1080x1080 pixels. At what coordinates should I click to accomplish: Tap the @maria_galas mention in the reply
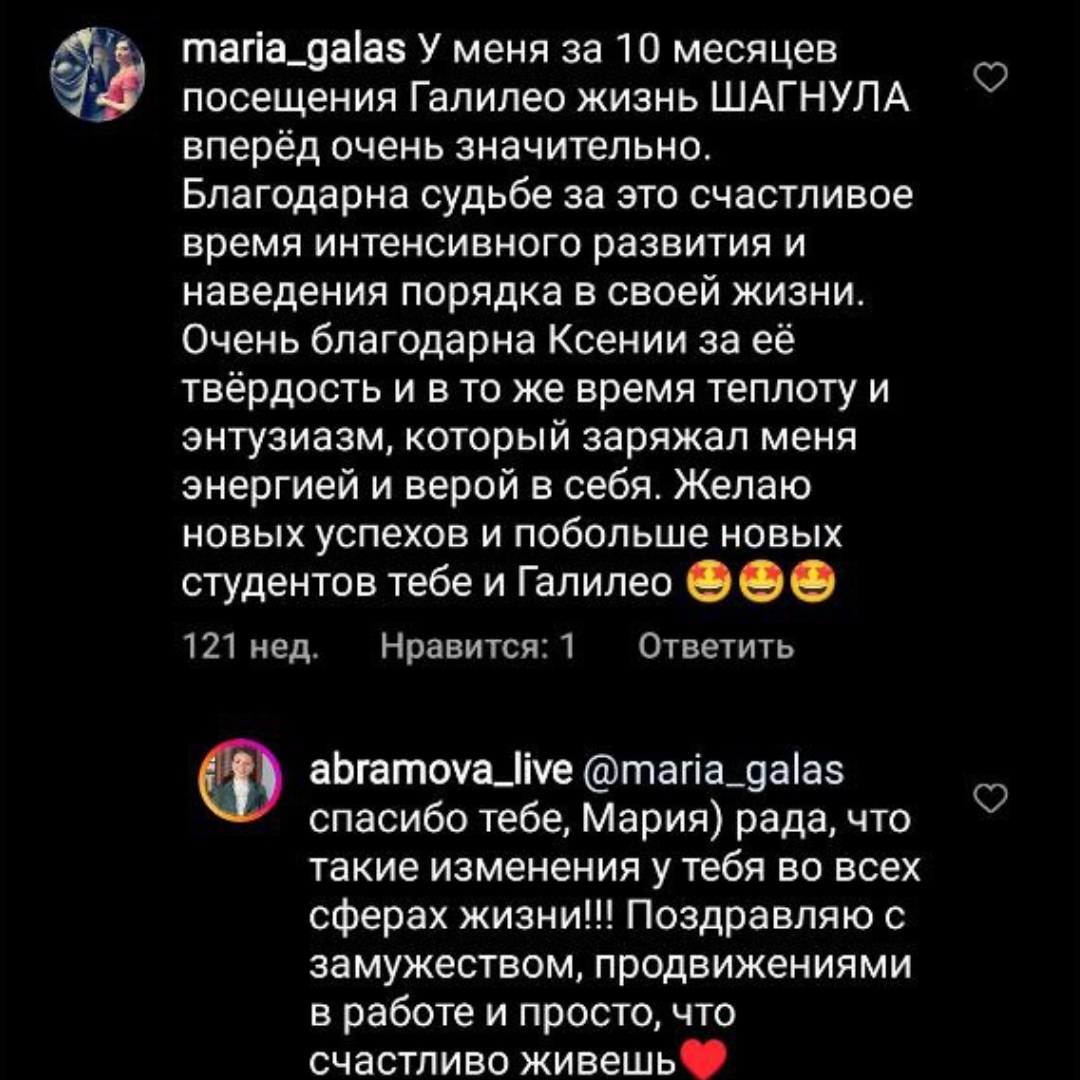pyautogui.click(x=714, y=770)
